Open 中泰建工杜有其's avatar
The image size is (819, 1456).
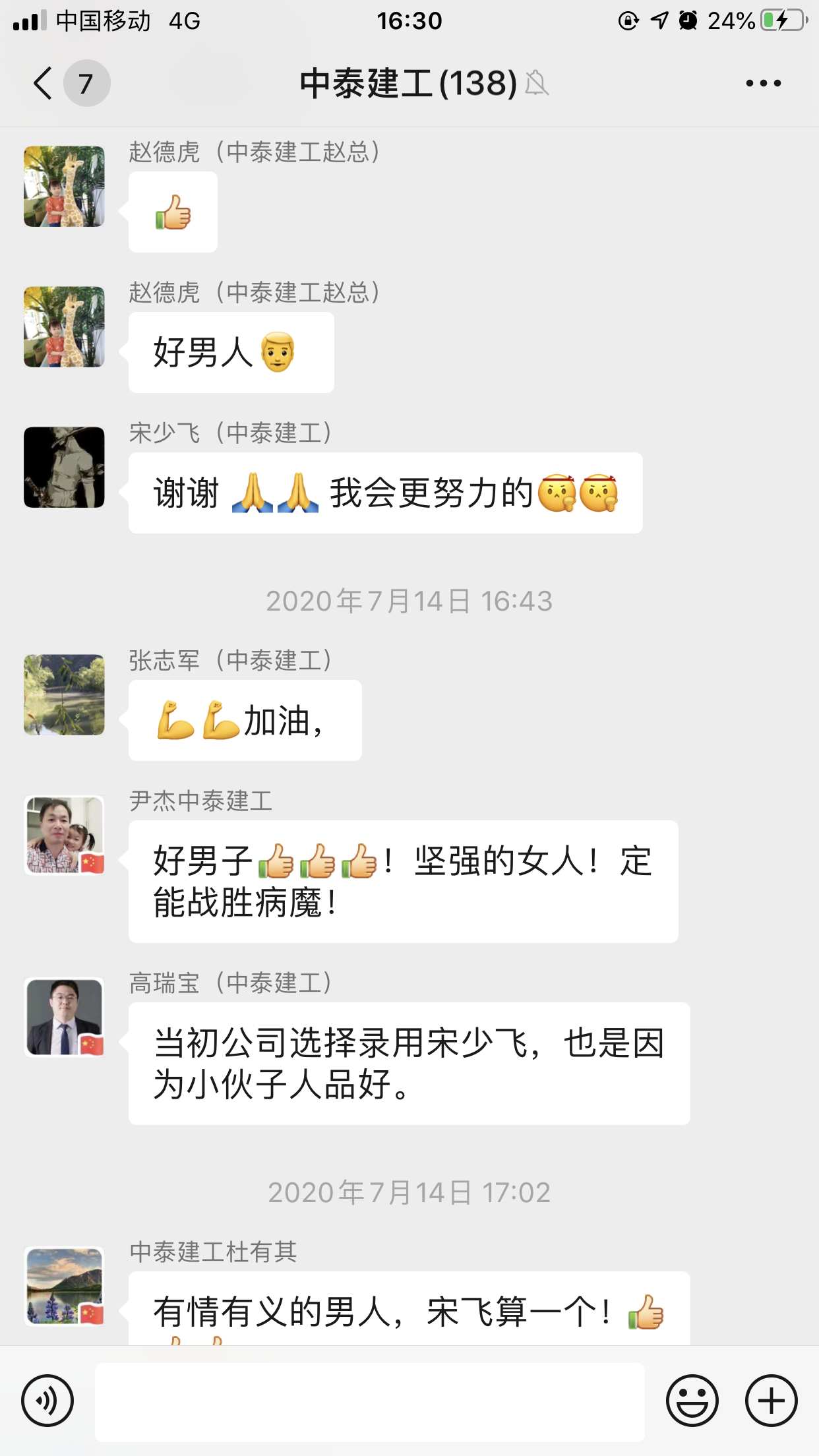64,1286
